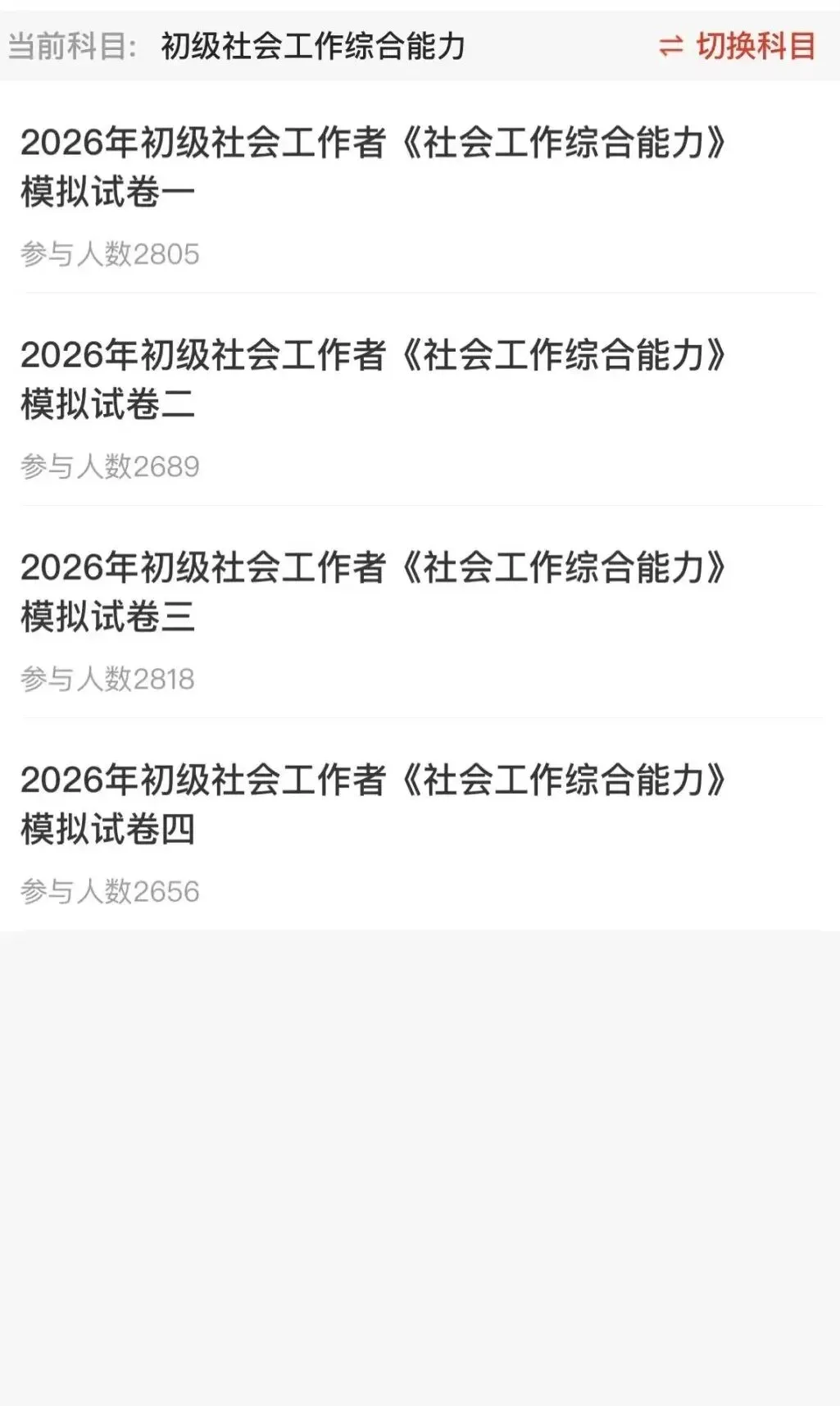
Task: Open 模拟试卷一 mock exam
Action: [x=373, y=167]
